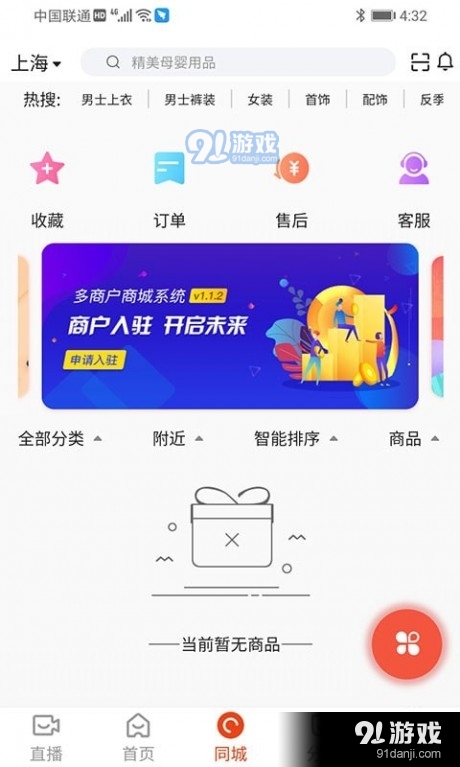Open the 上海 city selector
The image size is (460, 767).
click(36, 63)
